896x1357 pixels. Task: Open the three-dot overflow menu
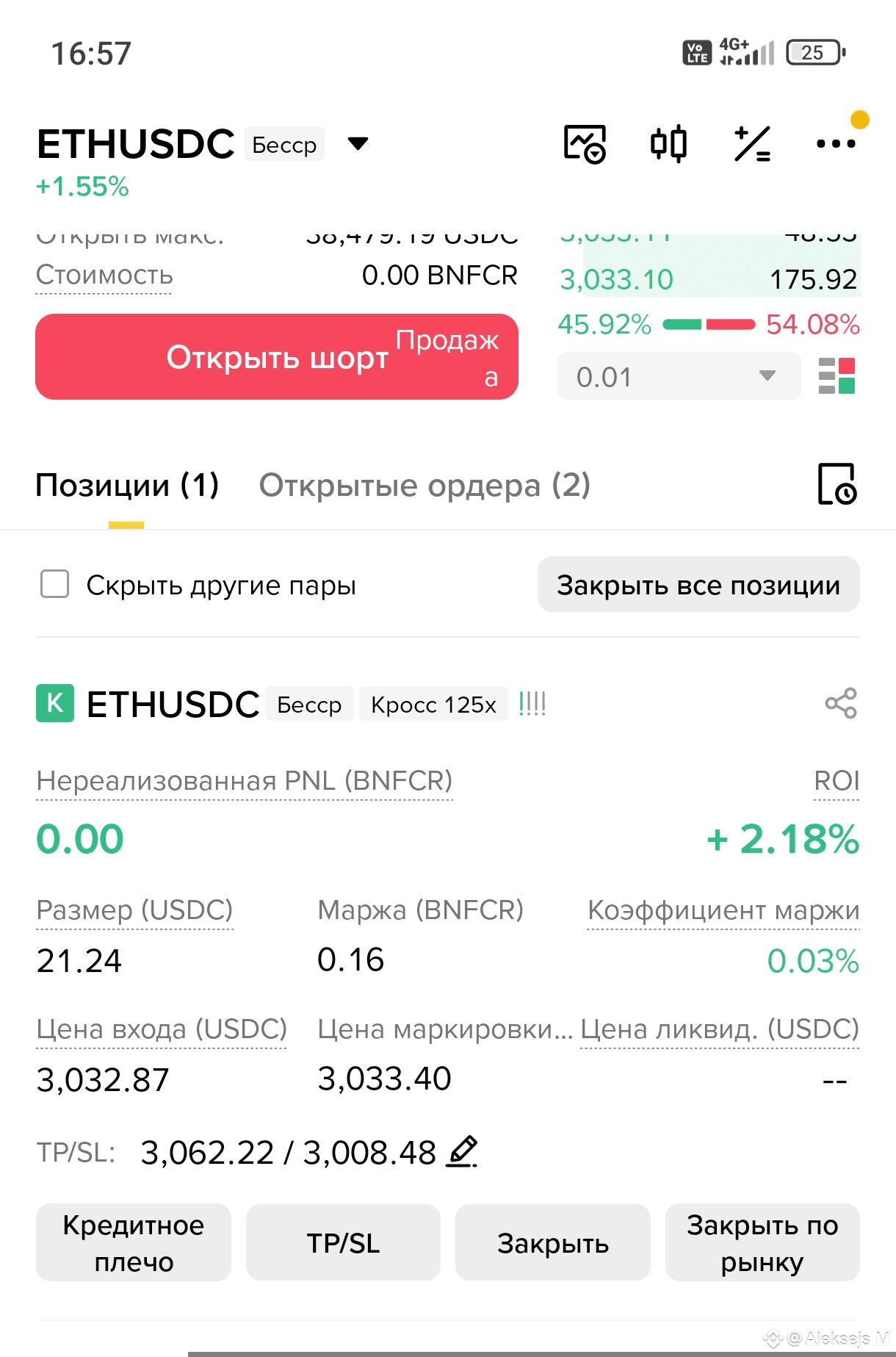click(x=836, y=143)
